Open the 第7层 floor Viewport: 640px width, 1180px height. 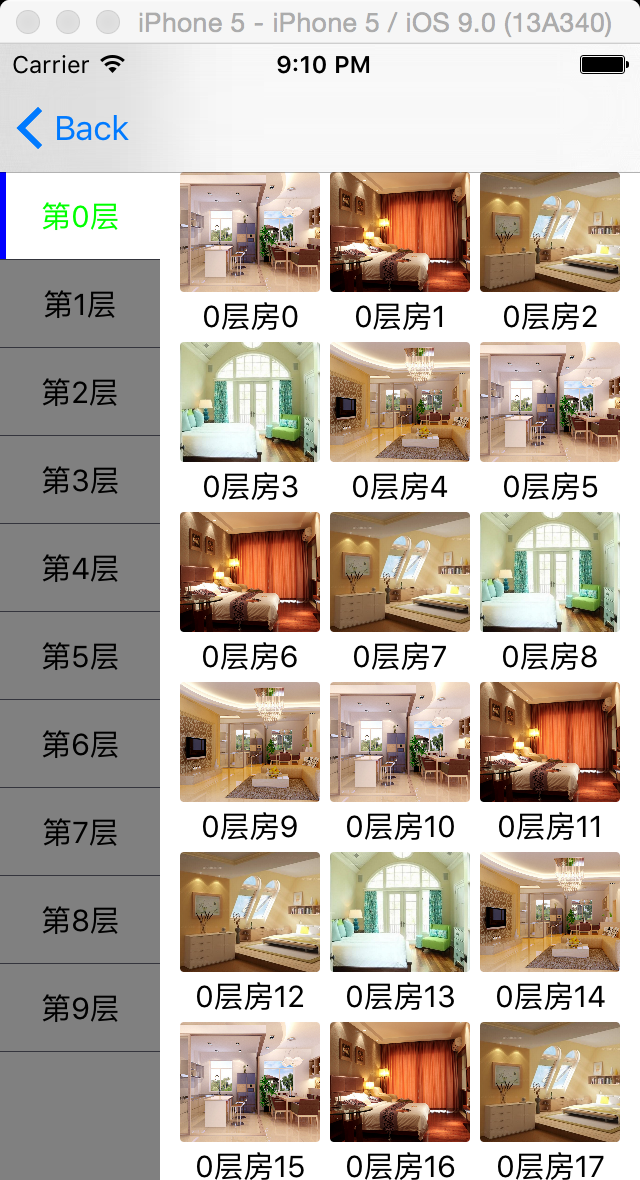(80, 832)
